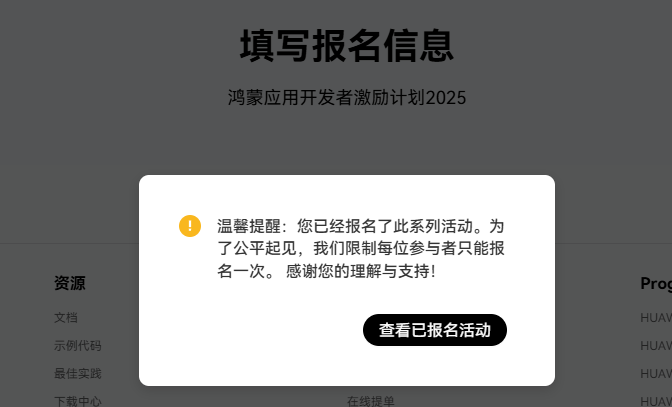Open the 下载中心 footer link
Image resolution: width=672 pixels, height=407 pixels.
pyautogui.click(x=78, y=401)
